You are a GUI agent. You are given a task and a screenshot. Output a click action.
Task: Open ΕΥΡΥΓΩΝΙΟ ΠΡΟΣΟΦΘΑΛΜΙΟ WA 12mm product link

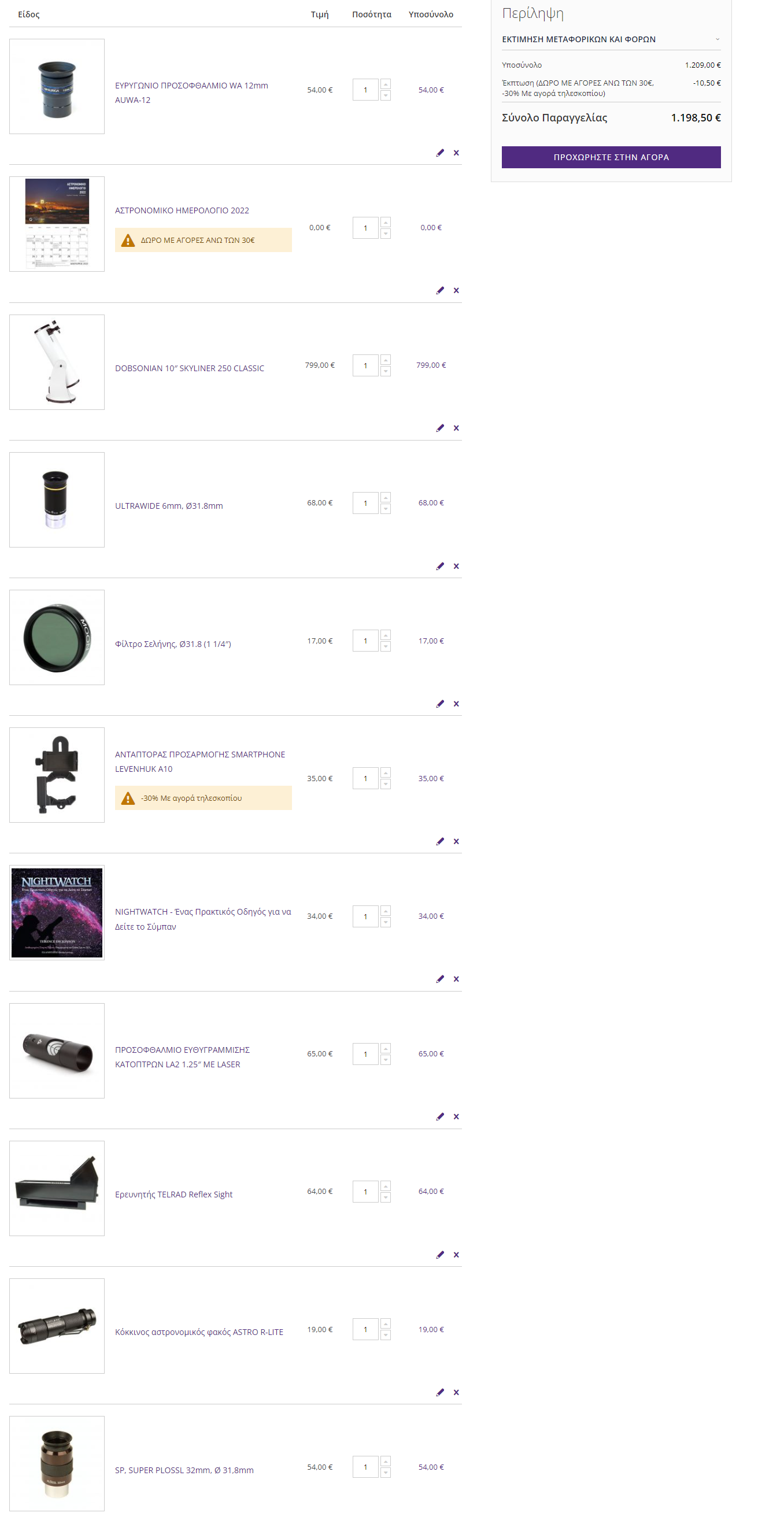(x=191, y=93)
